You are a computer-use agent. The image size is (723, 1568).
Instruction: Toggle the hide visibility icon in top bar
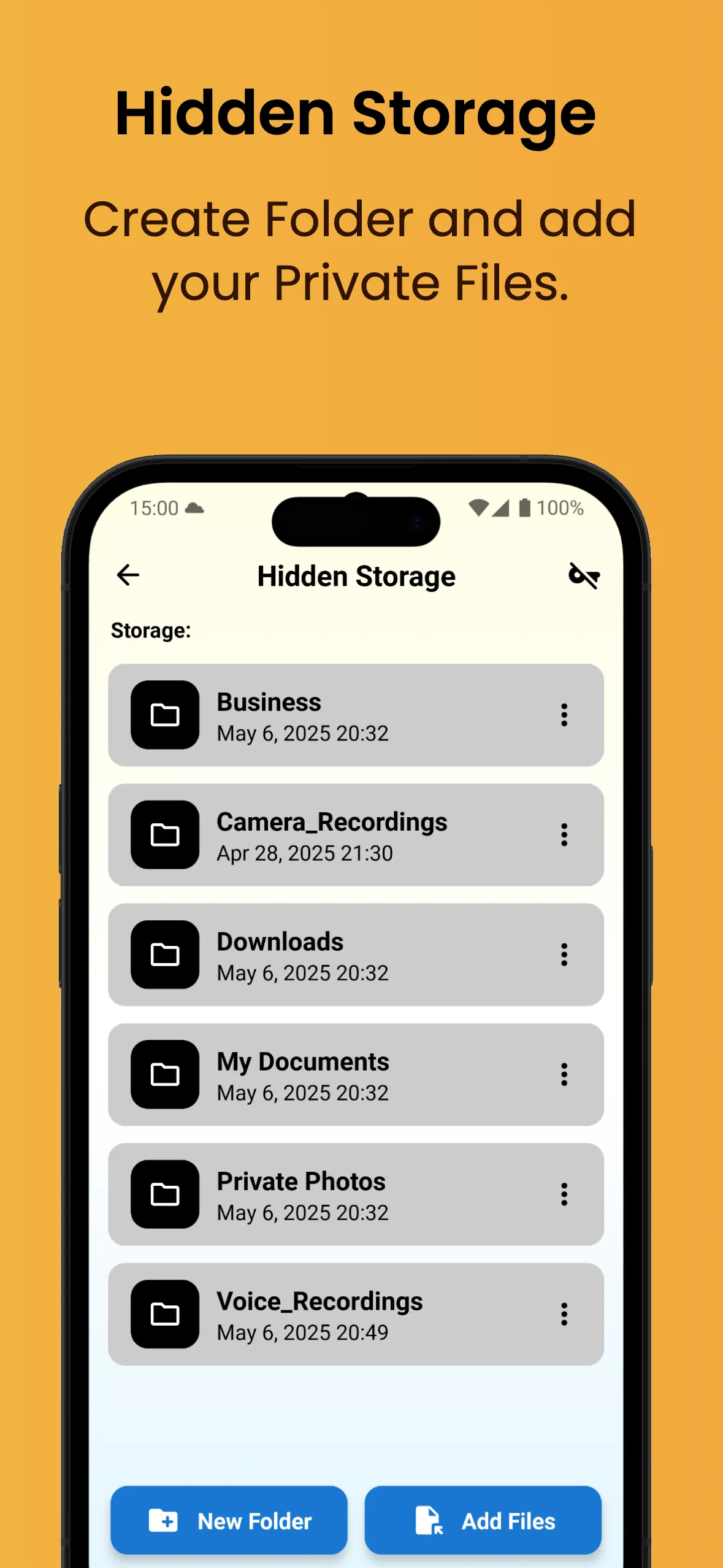click(x=583, y=575)
